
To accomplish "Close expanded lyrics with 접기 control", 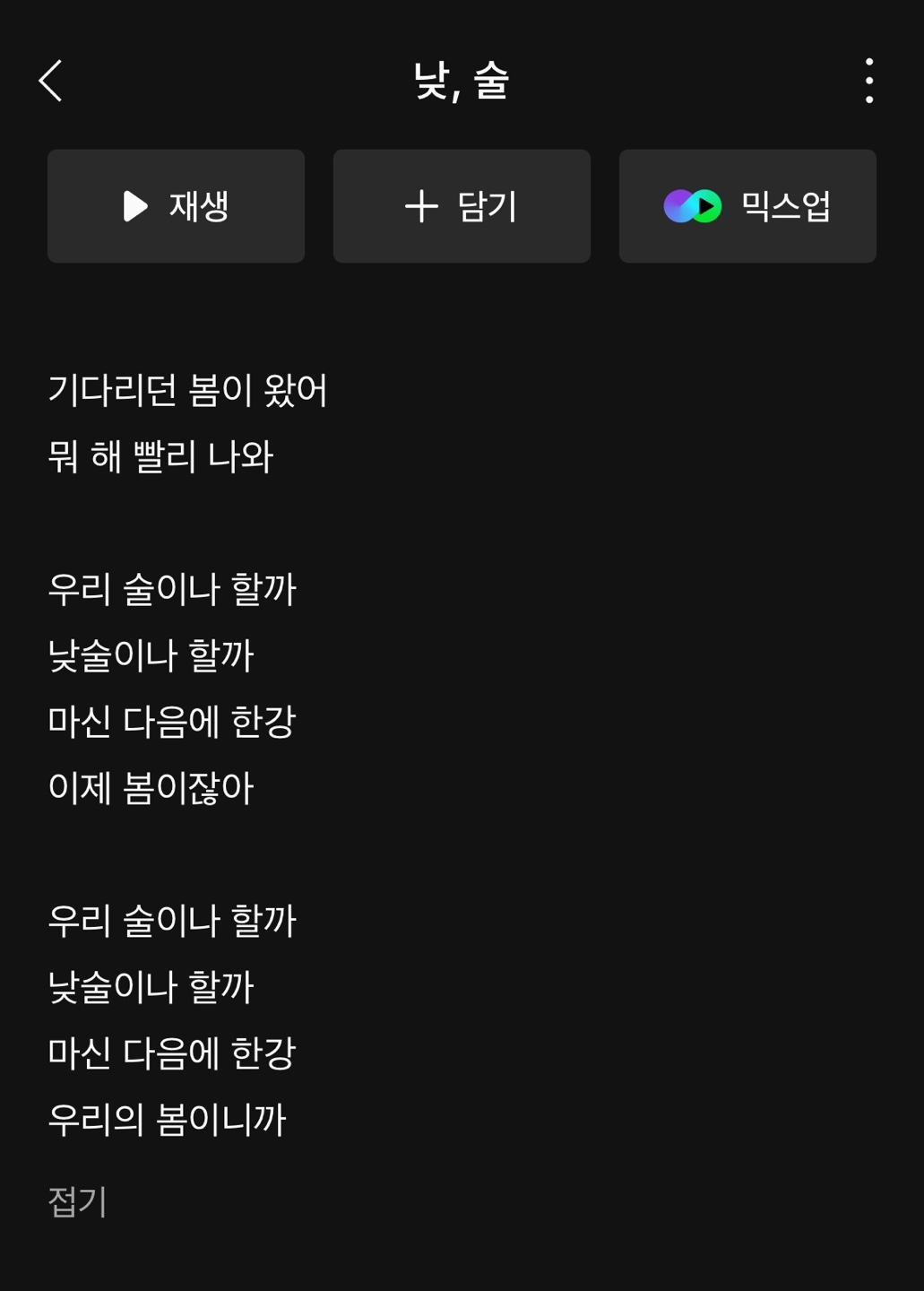I will pos(77,1199).
